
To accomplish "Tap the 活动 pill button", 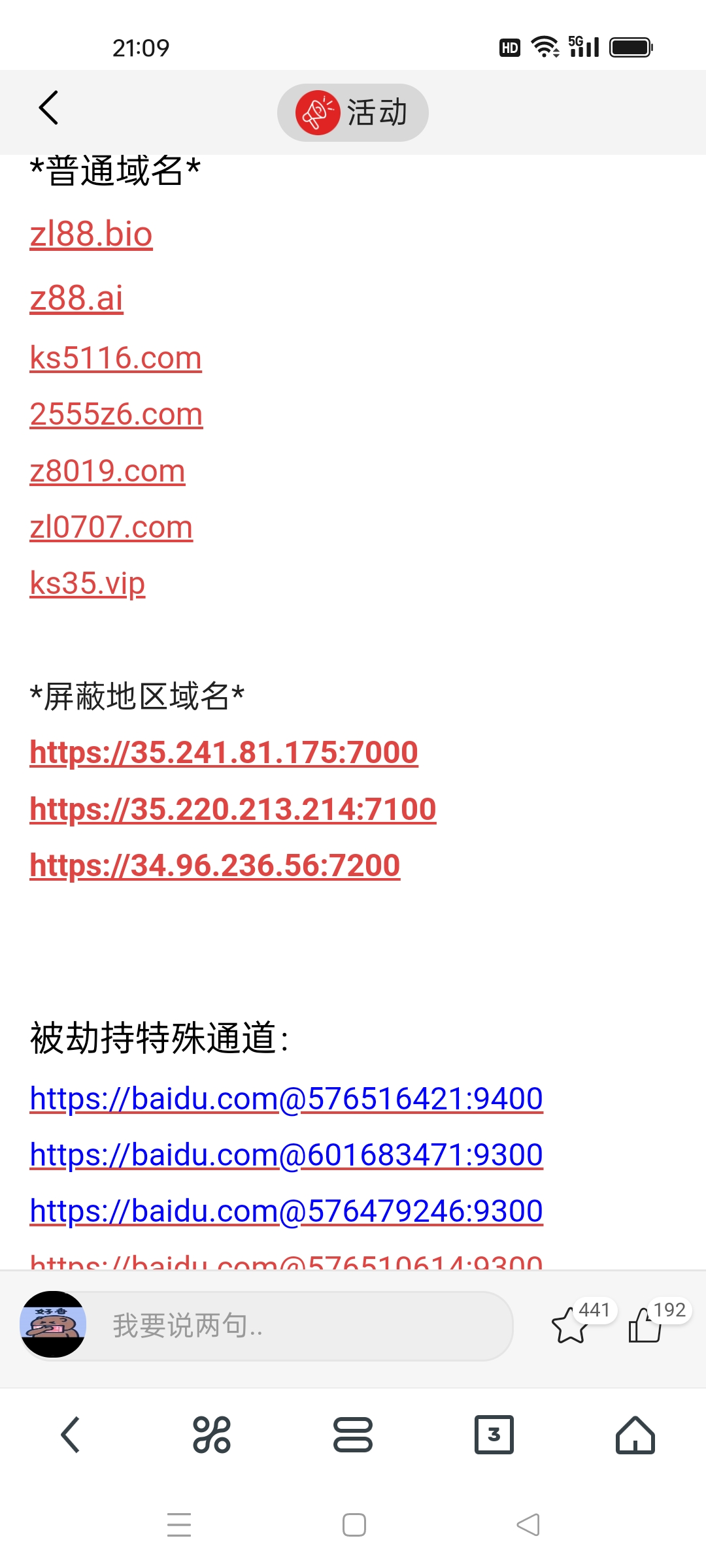I will [x=353, y=112].
